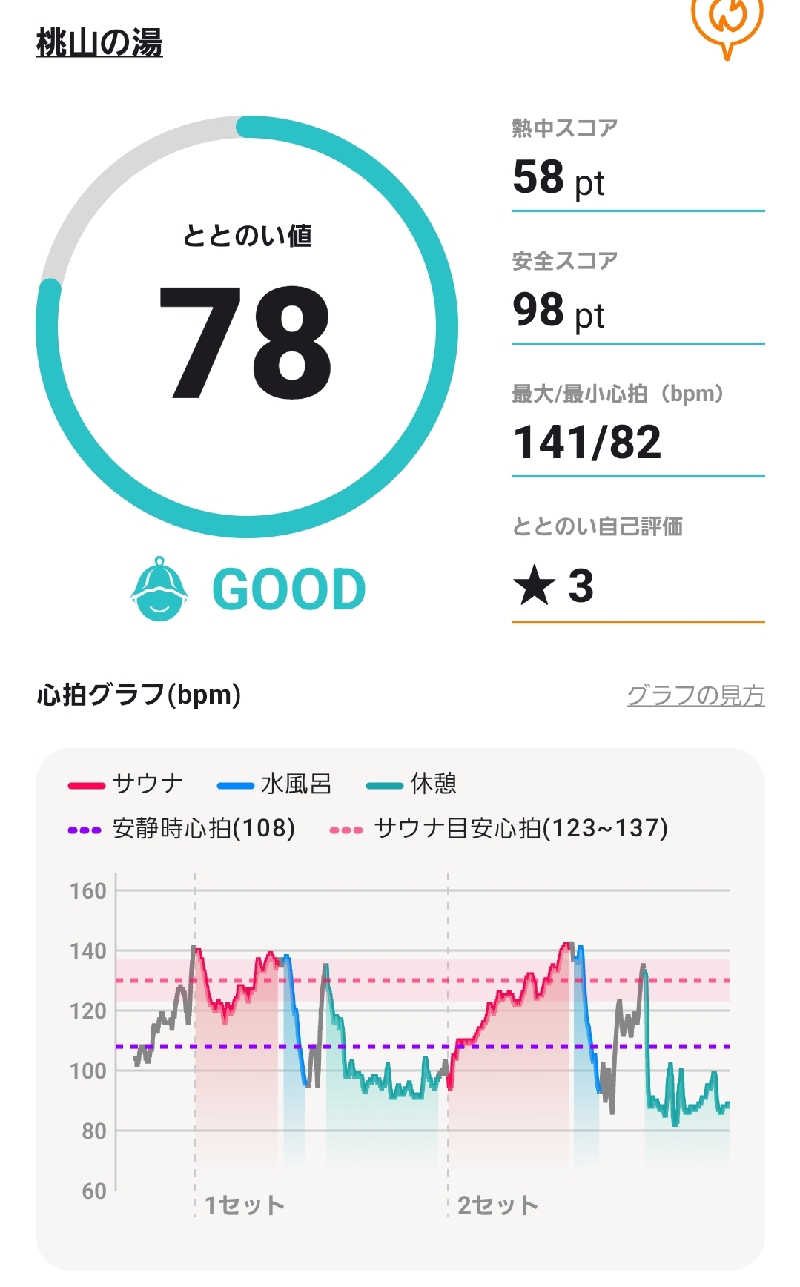Click the orange character icon top right
Viewport: 800px width, 1287px height.
[725, 20]
